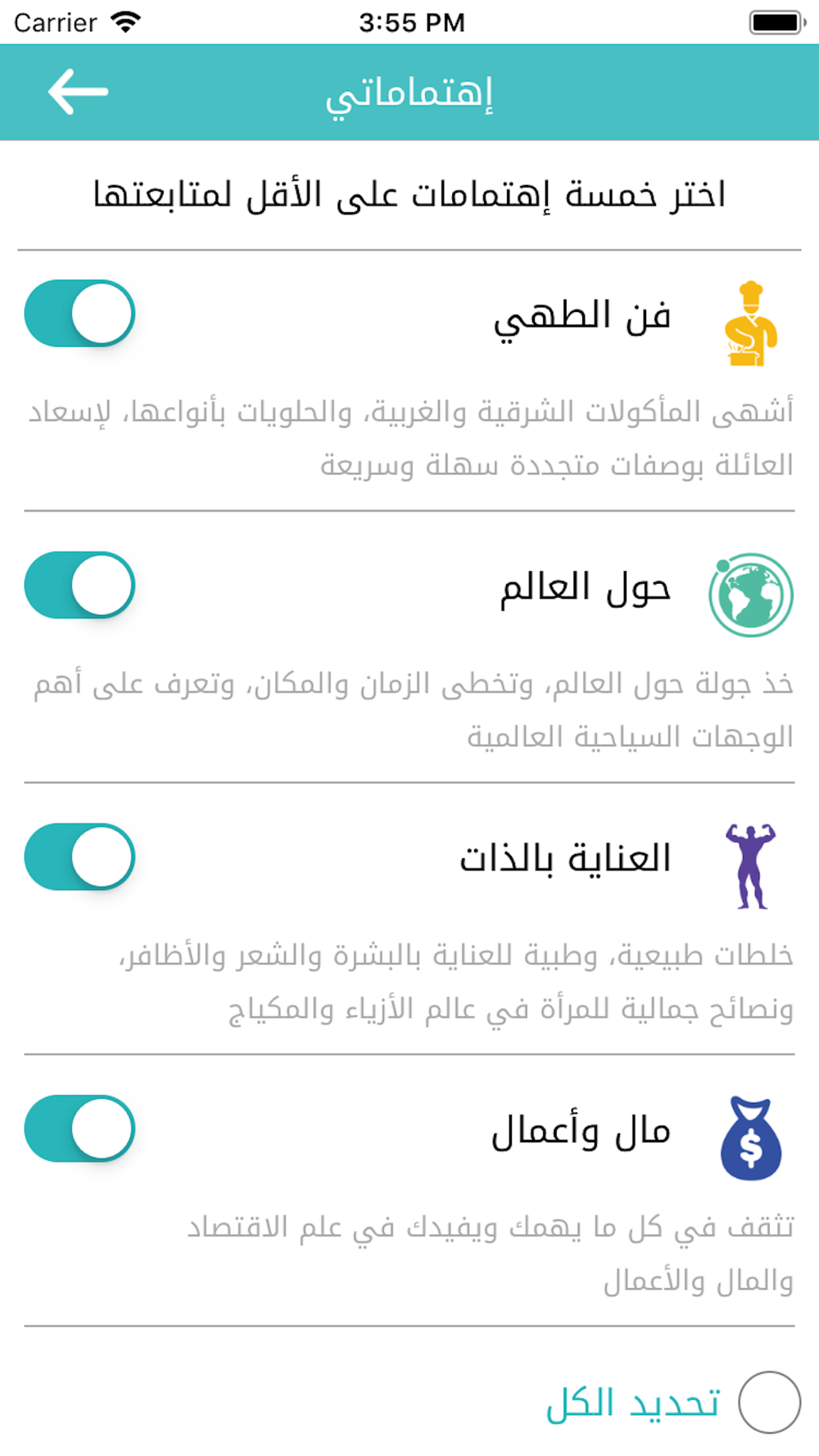Turn off the العناية بالذات switch
The width and height of the screenshot is (819, 1456).
point(79,857)
